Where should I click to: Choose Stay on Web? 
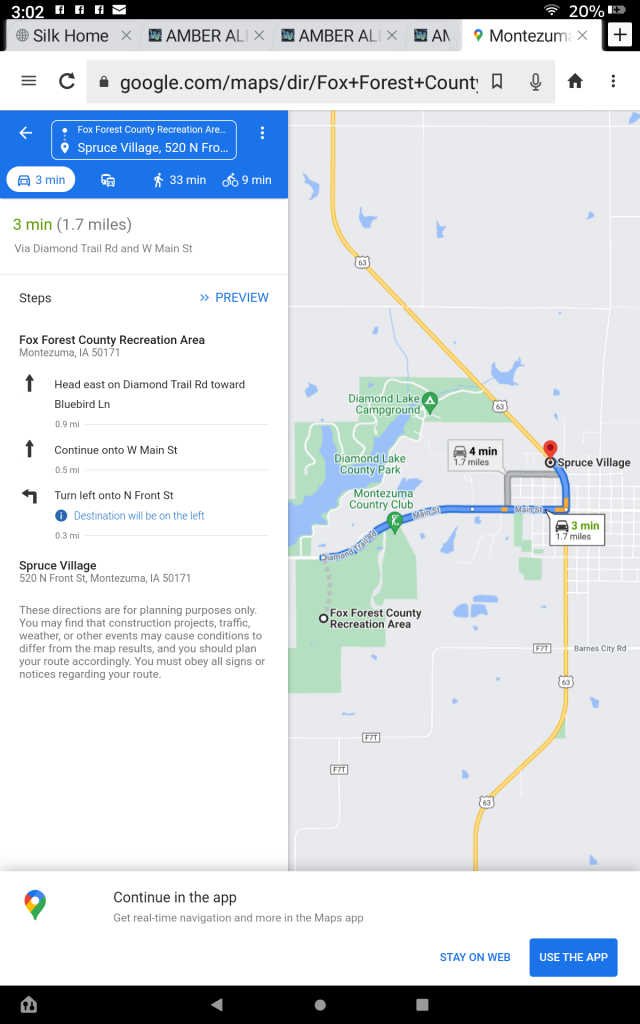[475, 957]
